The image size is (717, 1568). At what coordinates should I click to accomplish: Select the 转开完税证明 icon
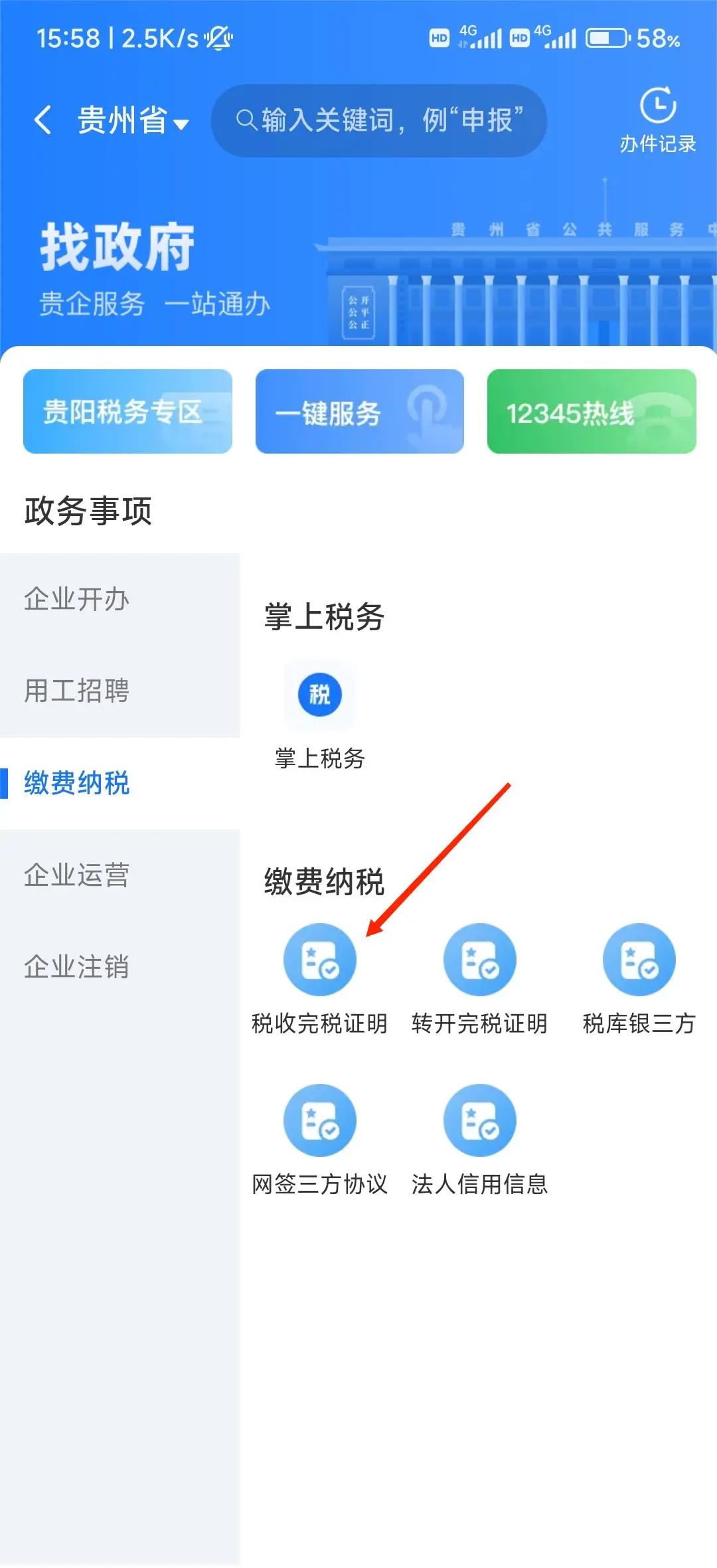(x=479, y=960)
